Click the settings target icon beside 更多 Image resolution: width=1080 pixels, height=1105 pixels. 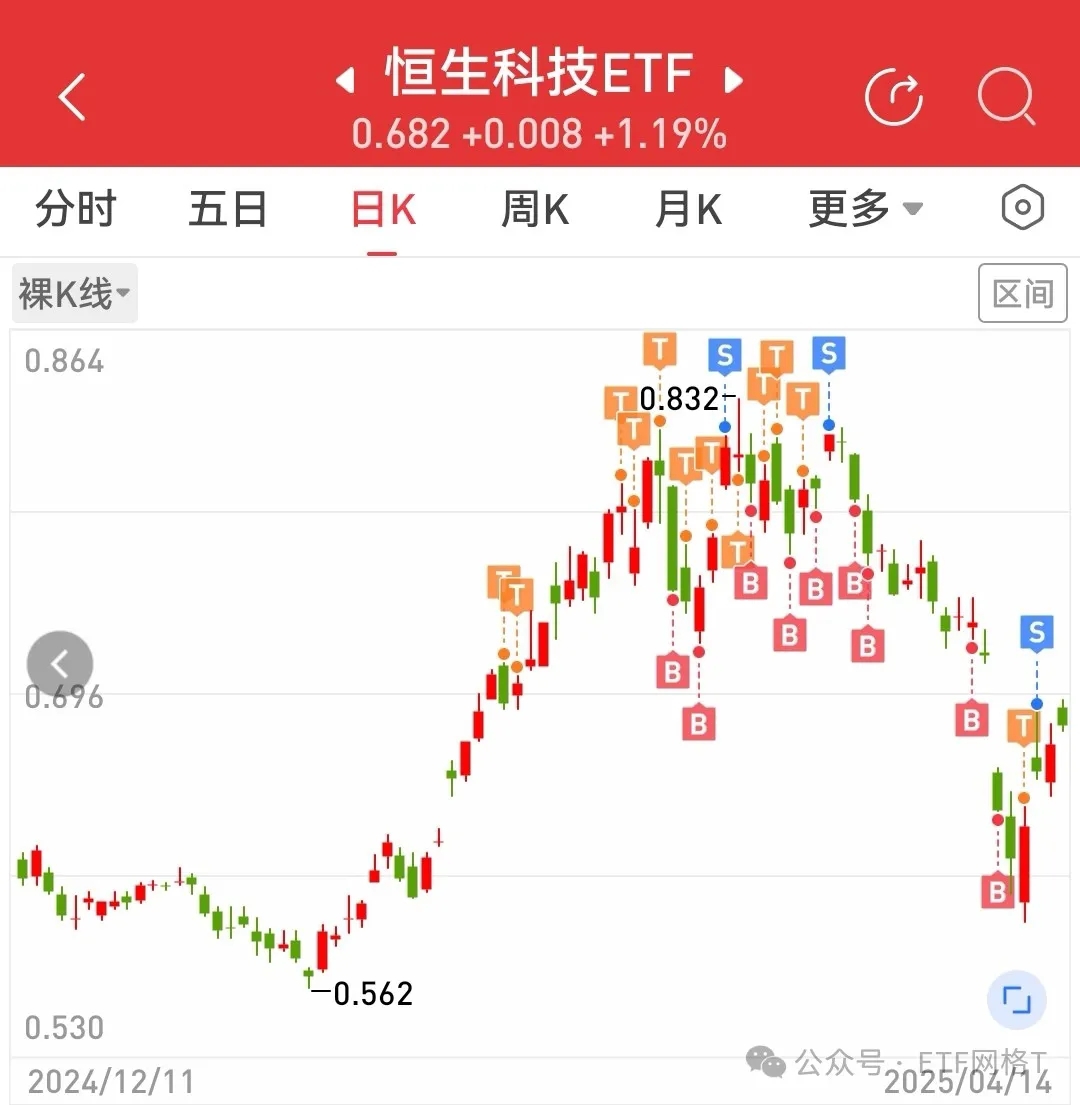point(1021,207)
